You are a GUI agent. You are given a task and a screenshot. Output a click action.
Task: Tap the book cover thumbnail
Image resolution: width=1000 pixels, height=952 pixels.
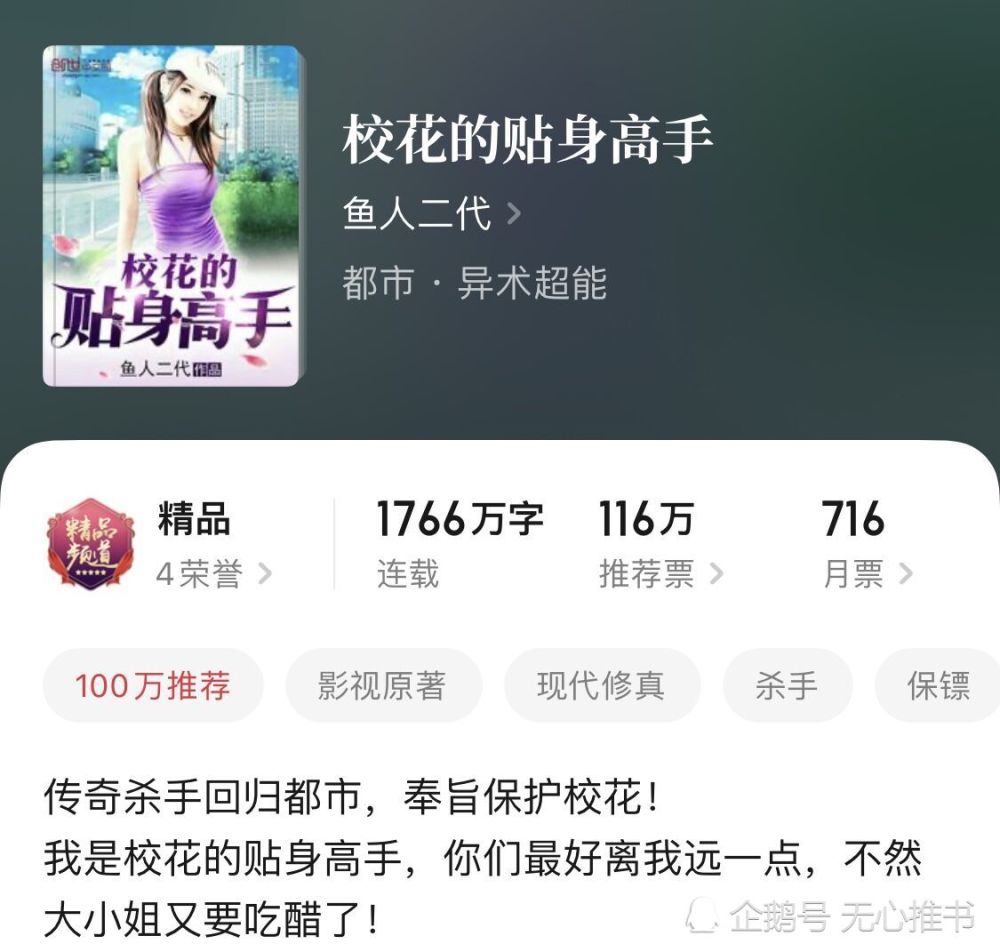(x=172, y=216)
